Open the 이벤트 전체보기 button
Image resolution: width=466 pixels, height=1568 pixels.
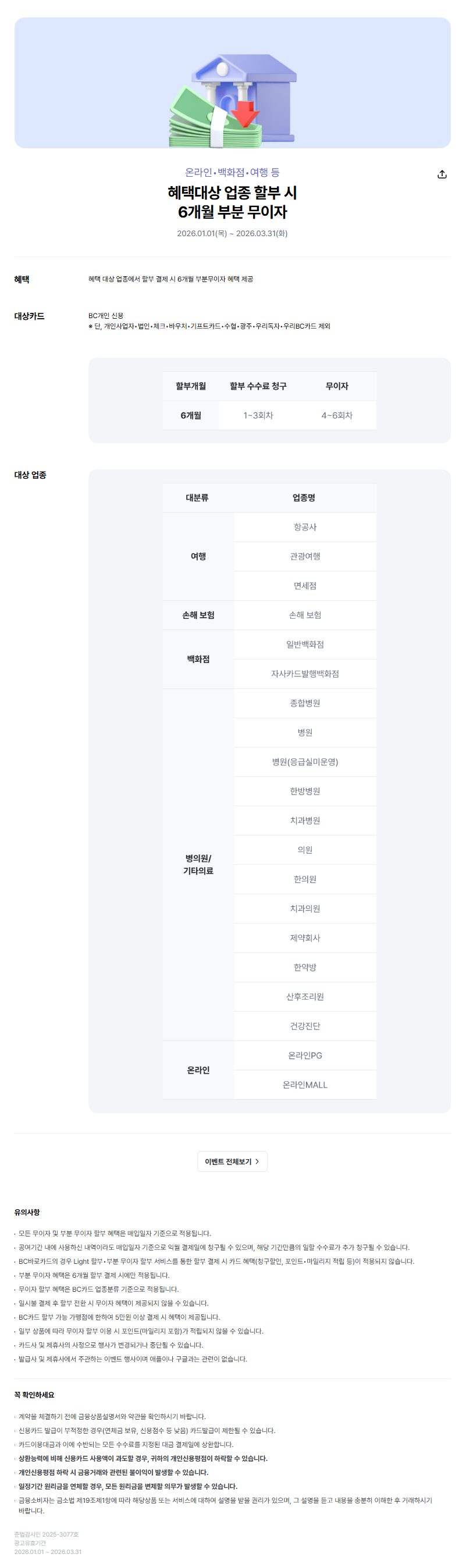click(x=232, y=1161)
